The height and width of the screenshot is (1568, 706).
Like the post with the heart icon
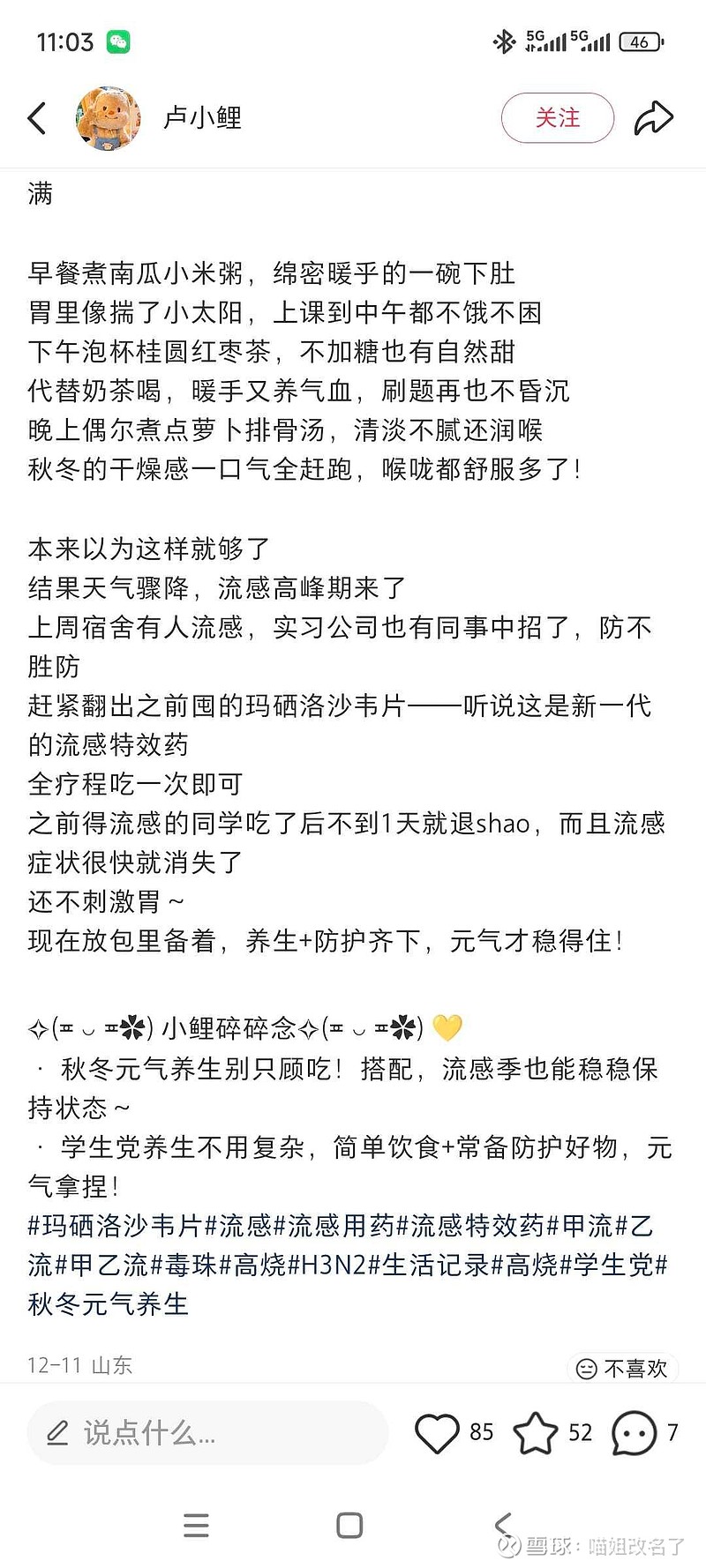439,1431
